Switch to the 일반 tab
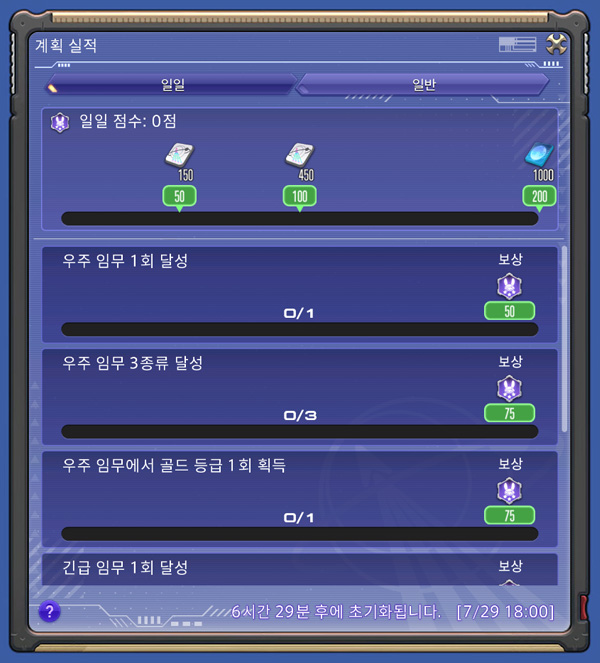The image size is (600, 663). point(423,85)
